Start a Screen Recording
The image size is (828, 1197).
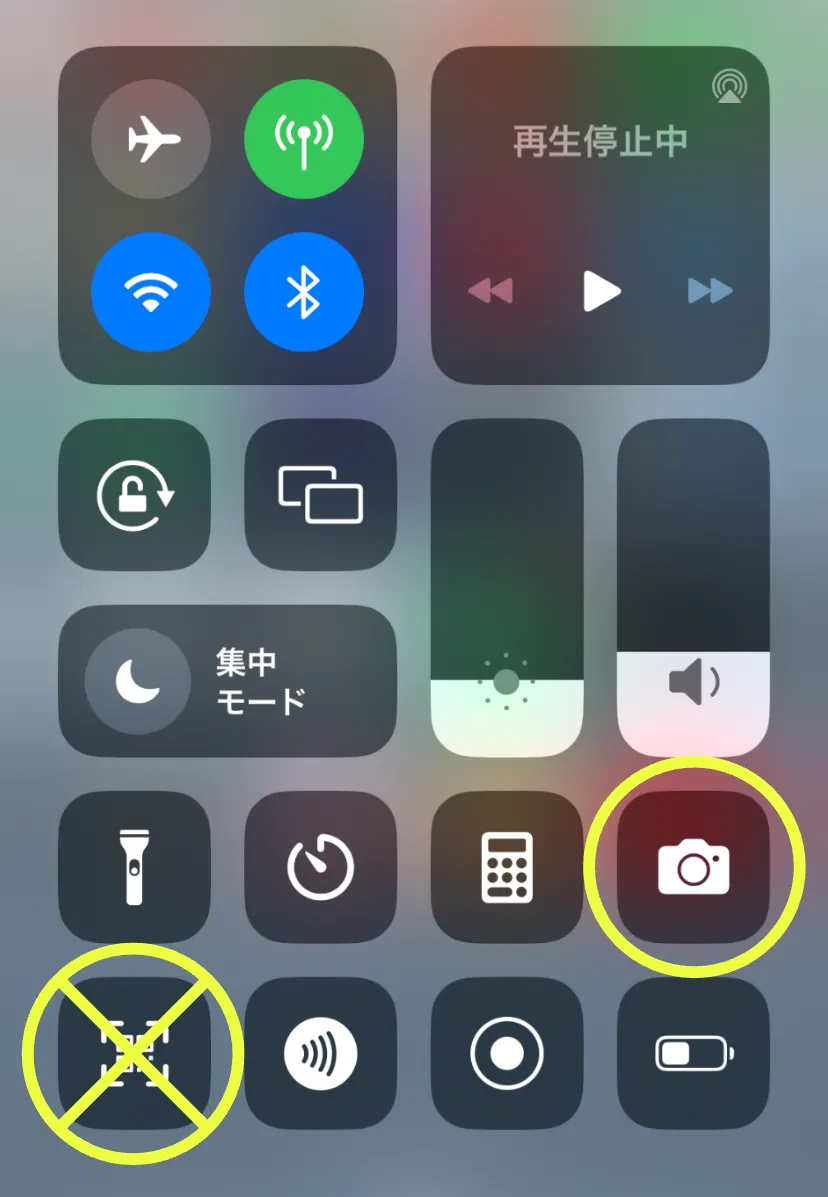point(507,1053)
